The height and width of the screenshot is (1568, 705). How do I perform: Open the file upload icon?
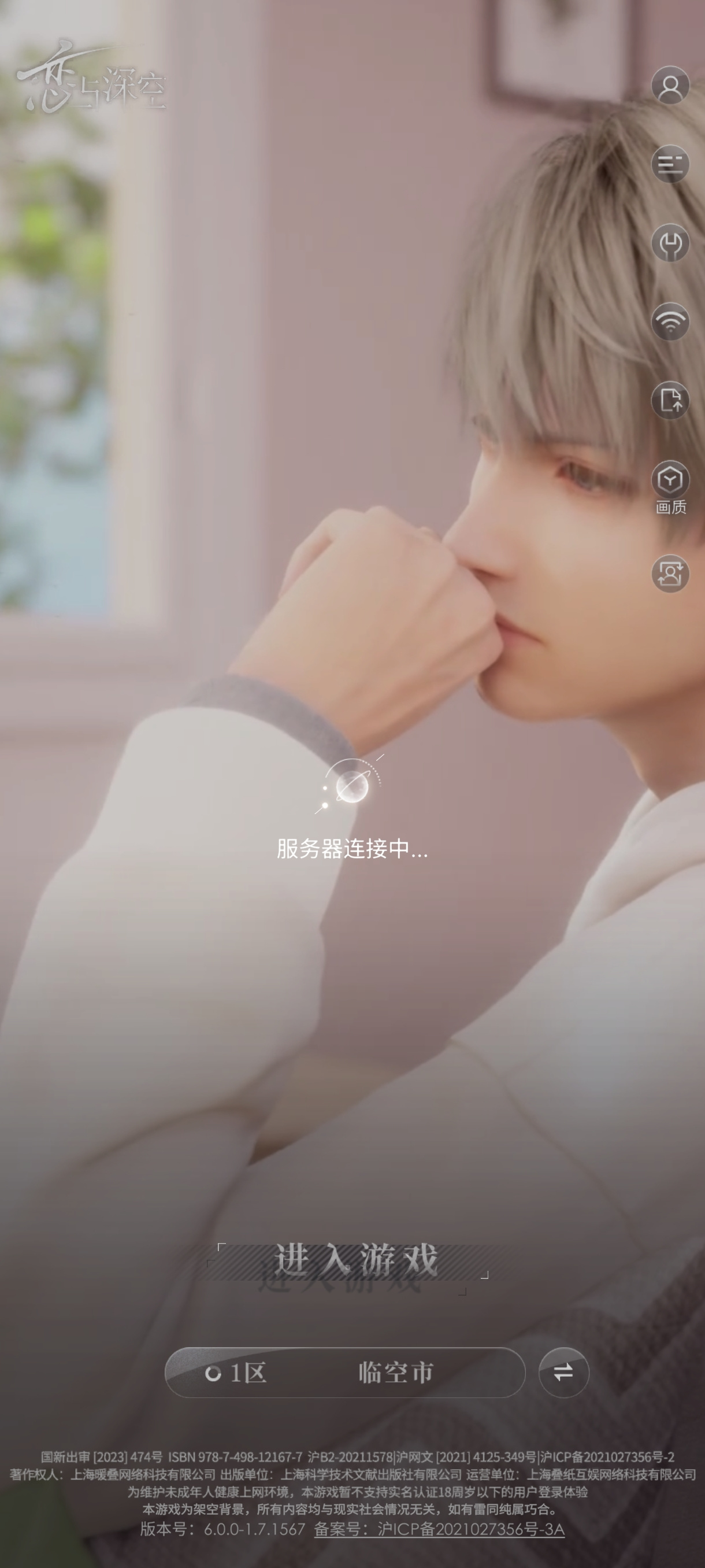[670, 400]
